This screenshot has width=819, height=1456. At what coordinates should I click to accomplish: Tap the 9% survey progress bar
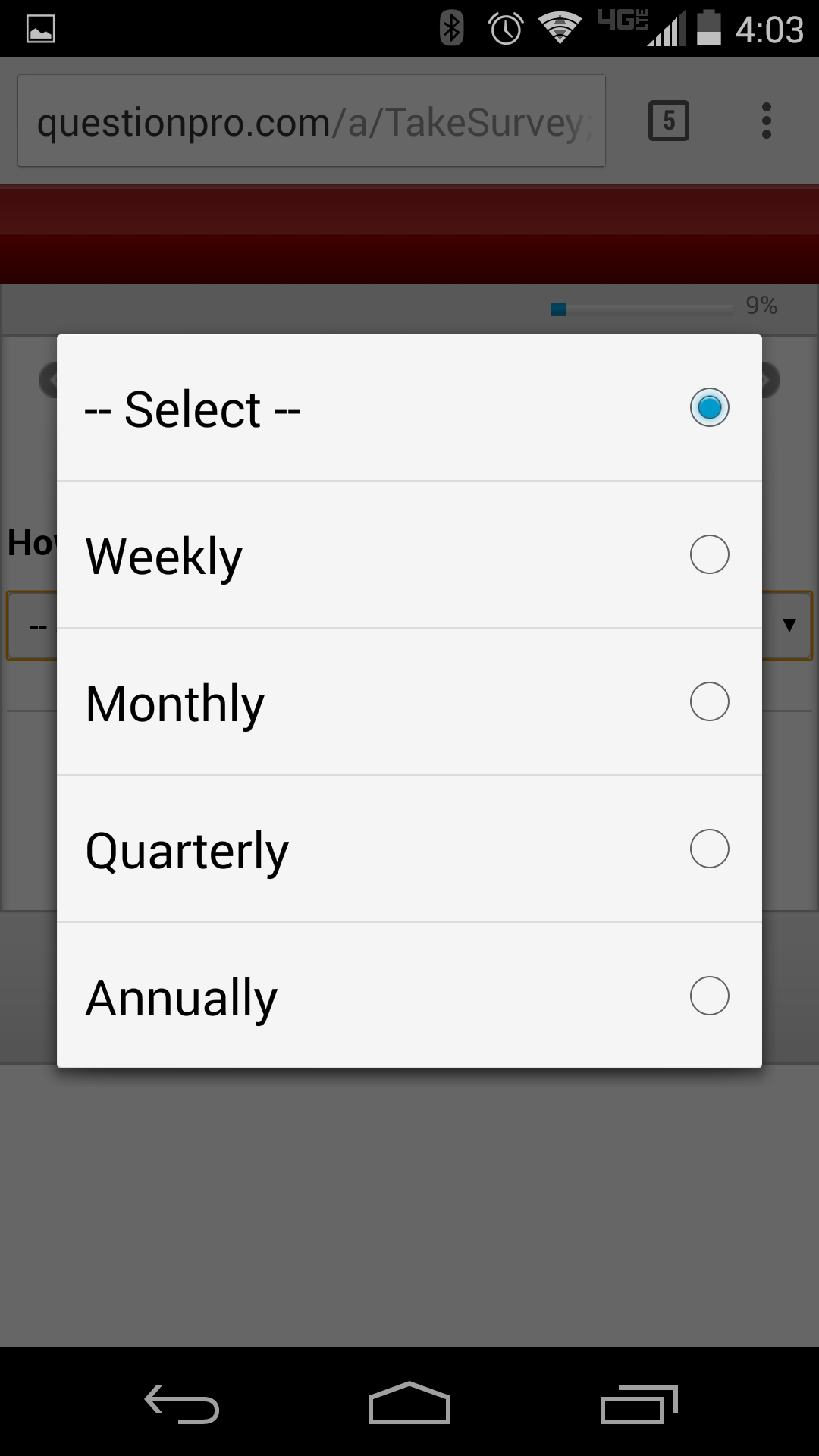[x=641, y=308]
